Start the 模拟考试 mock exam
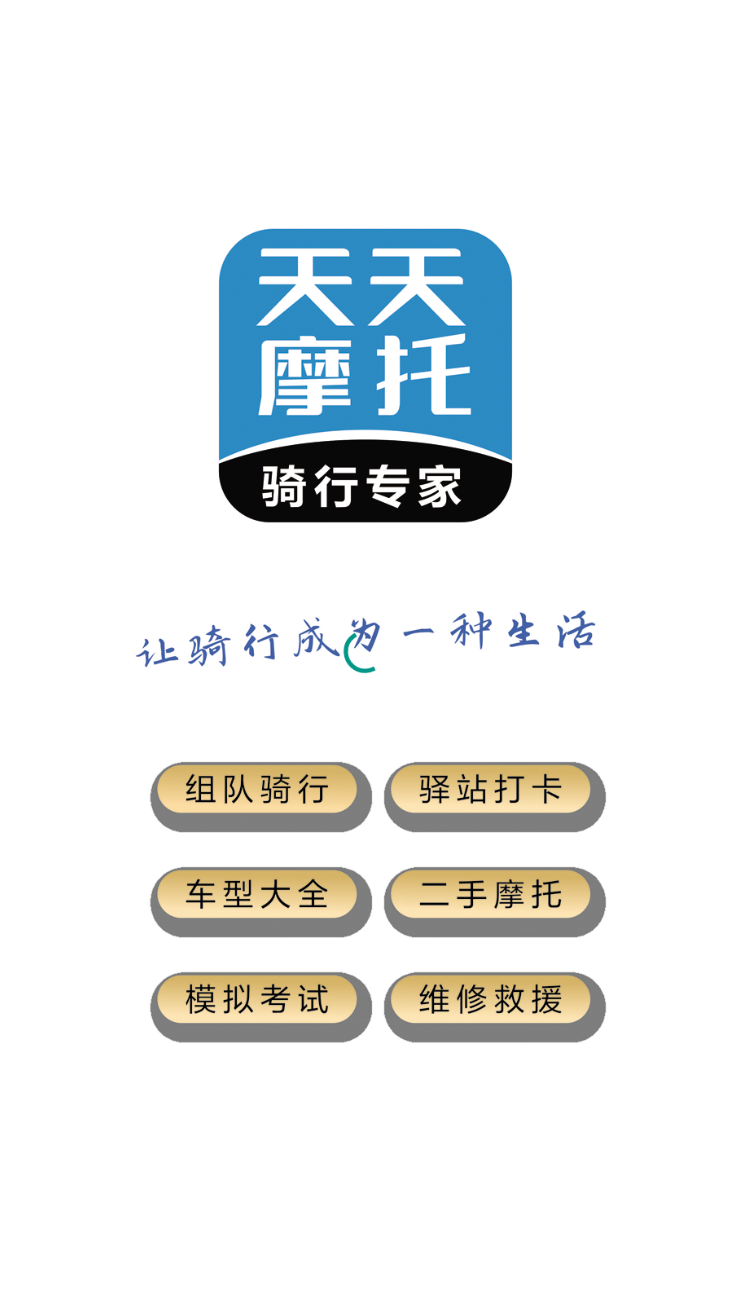Screen dimensions: 732x1304 coord(258,1000)
